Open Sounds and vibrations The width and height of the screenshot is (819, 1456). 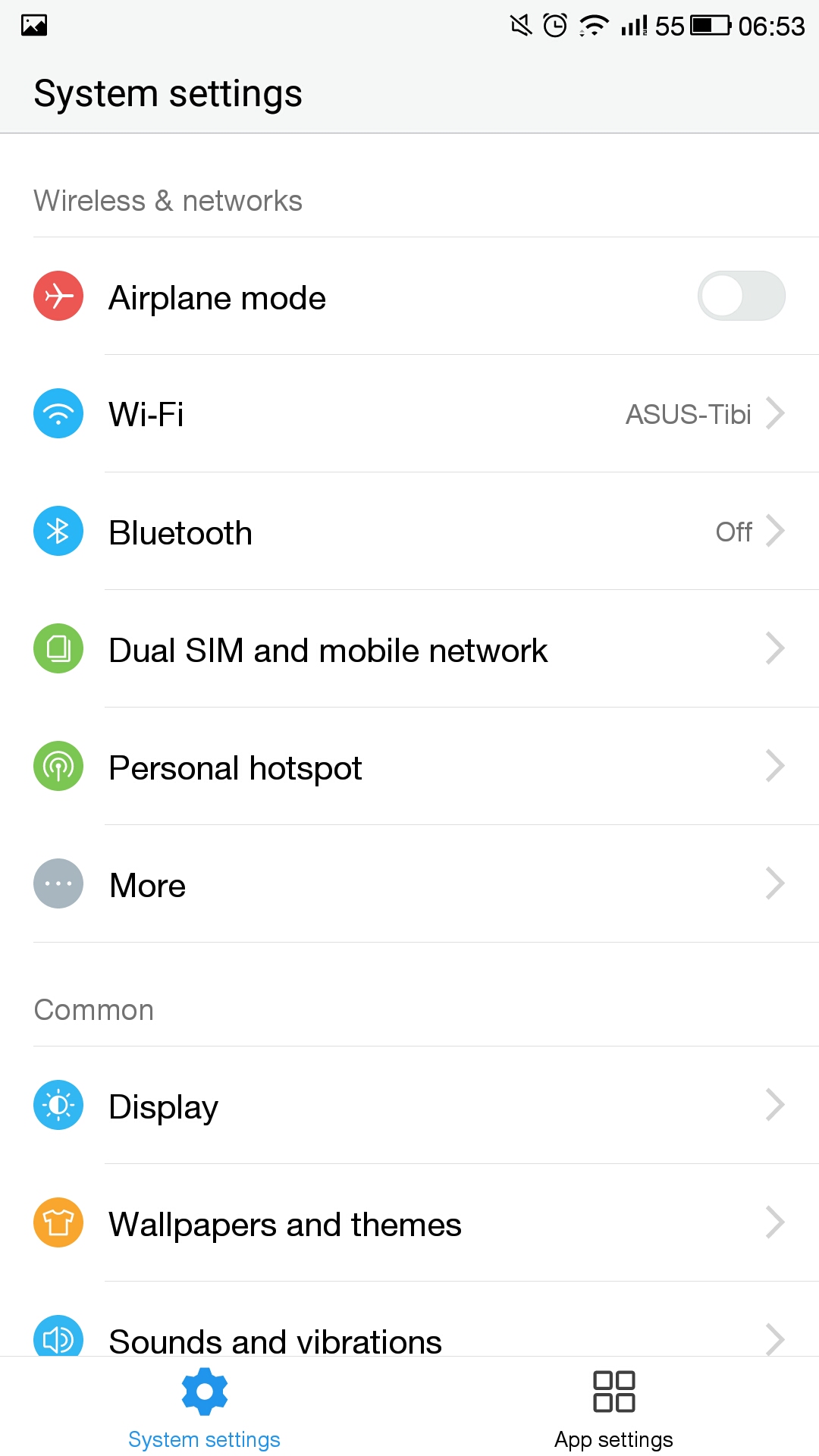click(x=409, y=1319)
